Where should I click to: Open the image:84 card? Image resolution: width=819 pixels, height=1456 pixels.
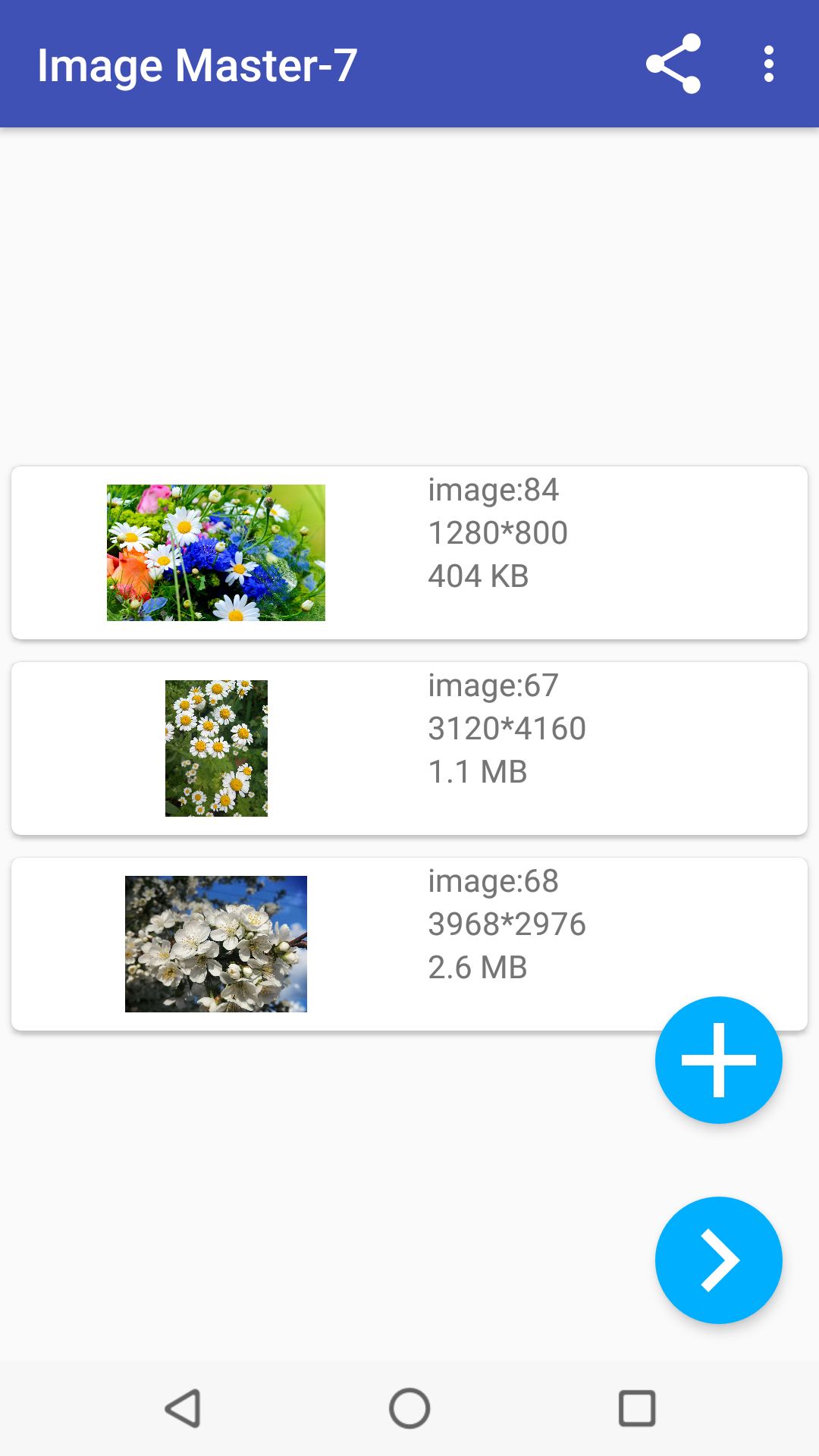coord(409,553)
